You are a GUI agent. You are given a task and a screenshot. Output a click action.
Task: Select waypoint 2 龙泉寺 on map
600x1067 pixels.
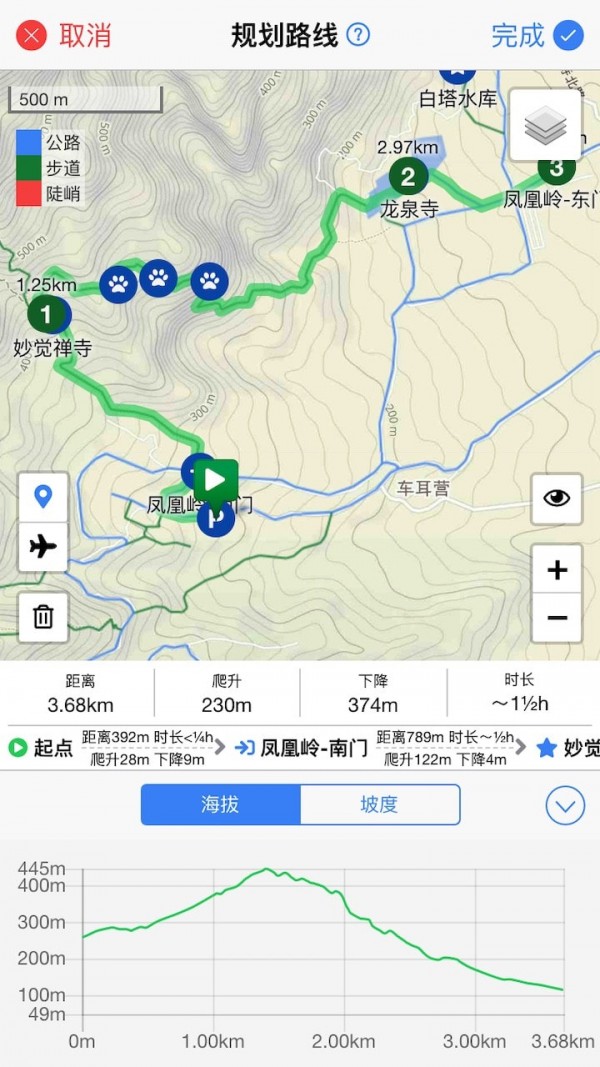408,177
